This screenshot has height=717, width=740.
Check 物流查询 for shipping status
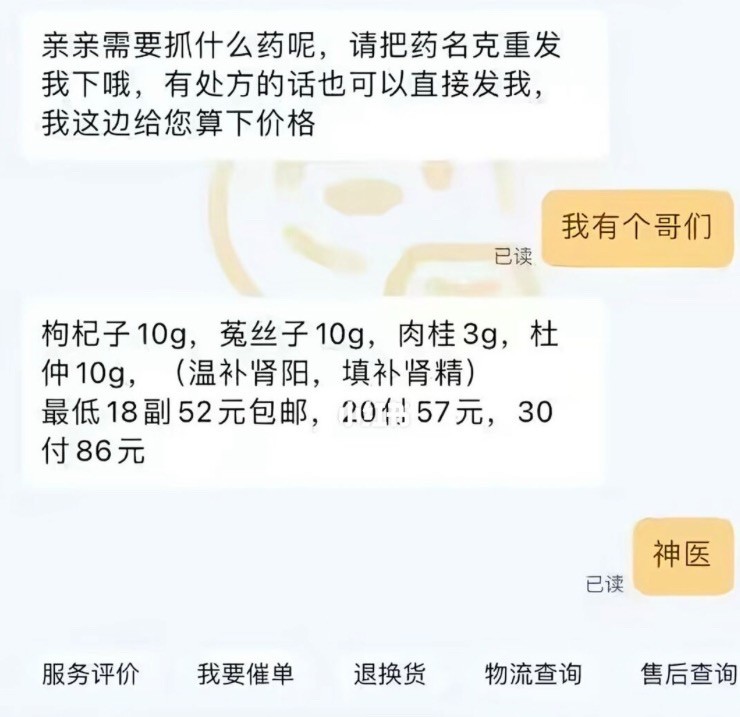[533, 674]
